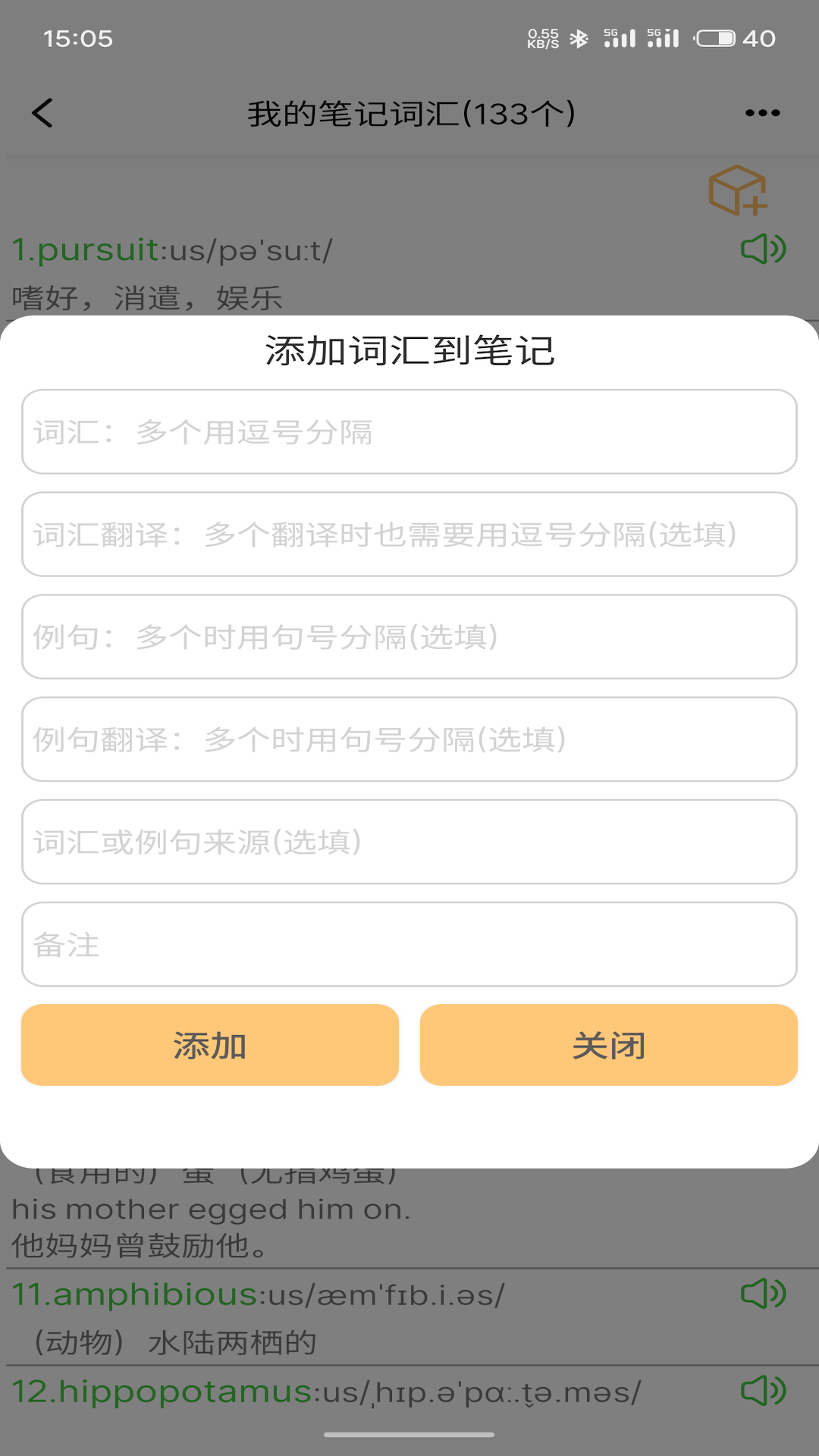This screenshot has height=1456, width=819.
Task: Tap the back arrow to leave note list
Action: pos(42,112)
